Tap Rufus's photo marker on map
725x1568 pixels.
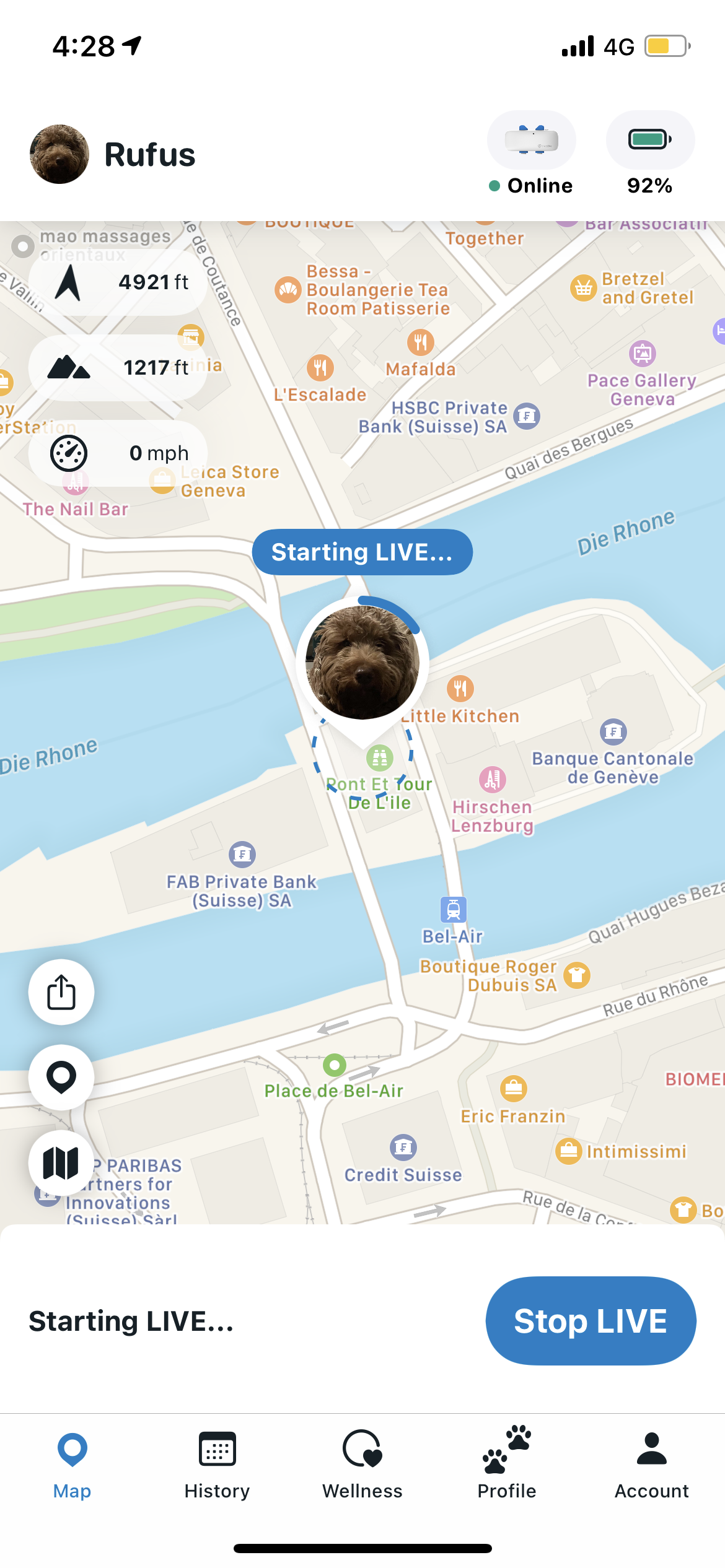[x=362, y=663]
